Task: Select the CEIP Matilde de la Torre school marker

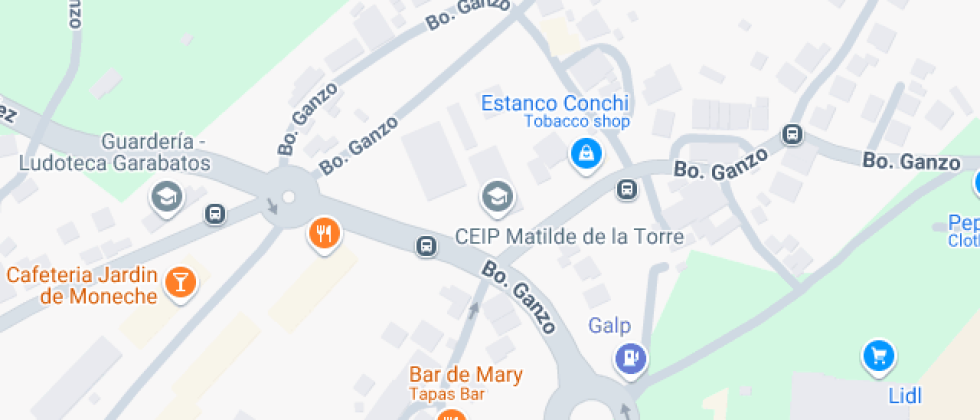Action: pyautogui.click(x=497, y=198)
